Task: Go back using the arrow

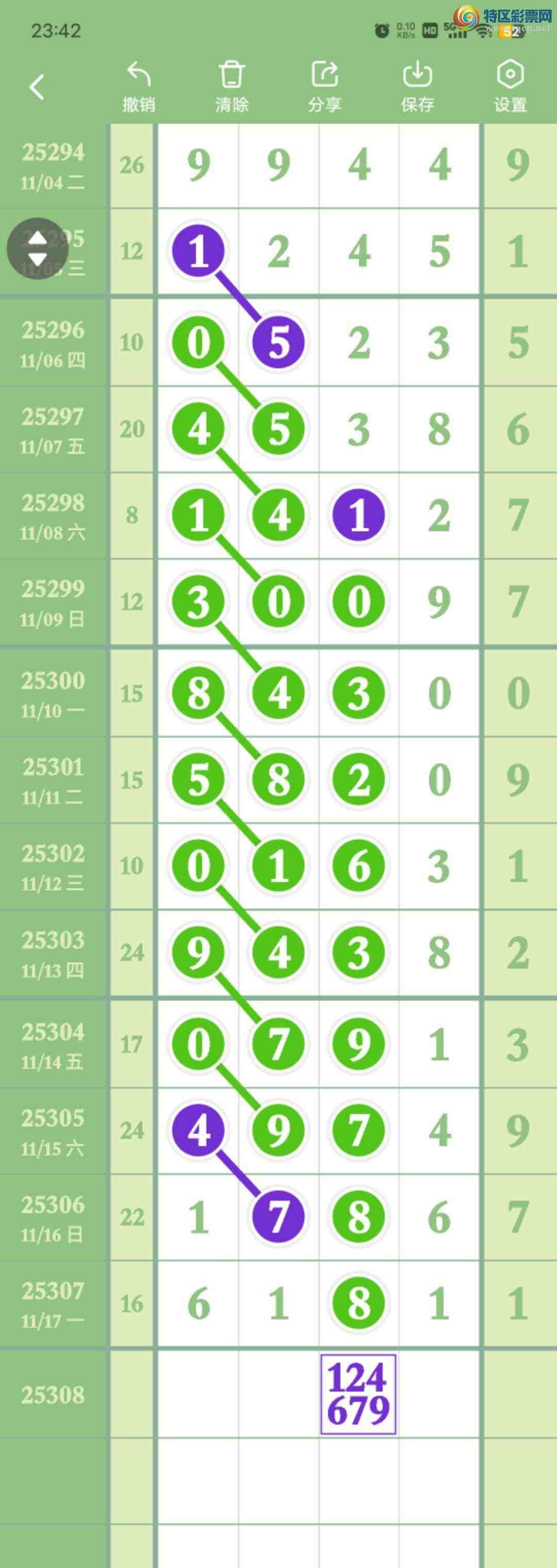Action: [37, 87]
